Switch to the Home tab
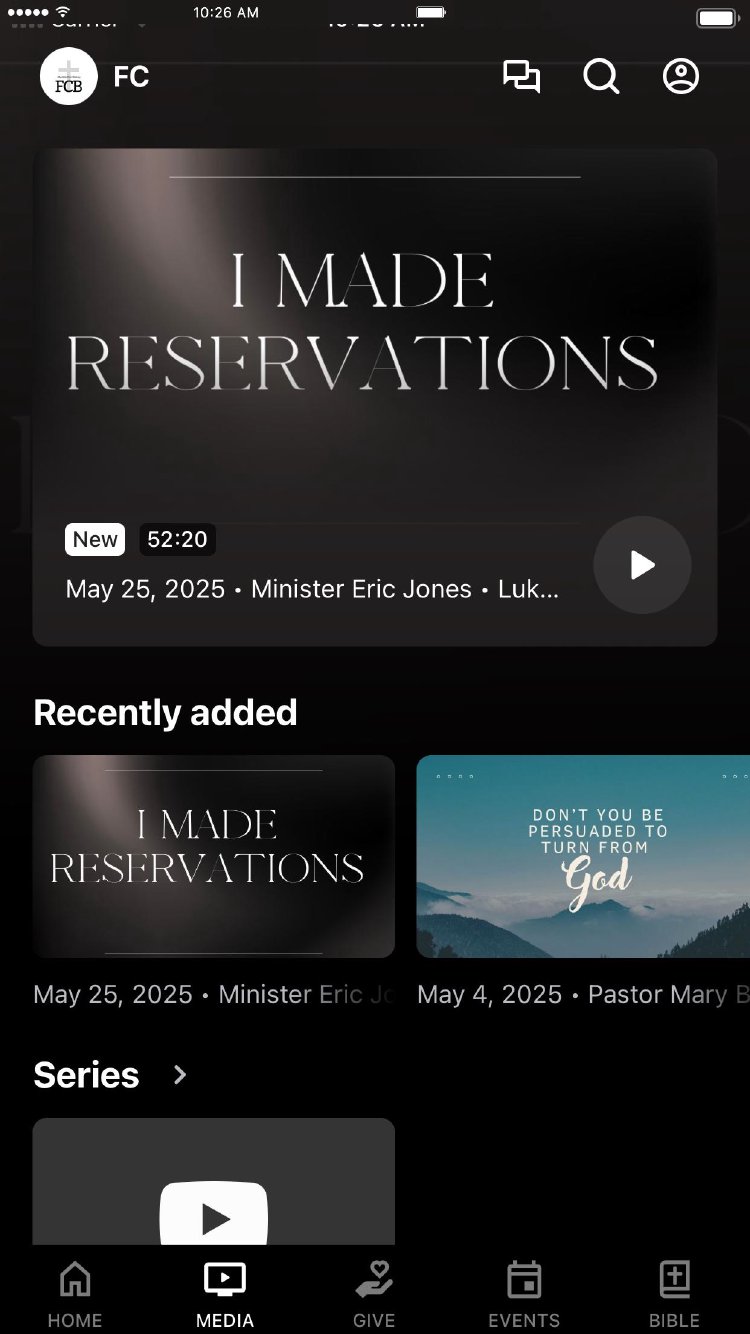The image size is (750, 1334). coord(75,1294)
